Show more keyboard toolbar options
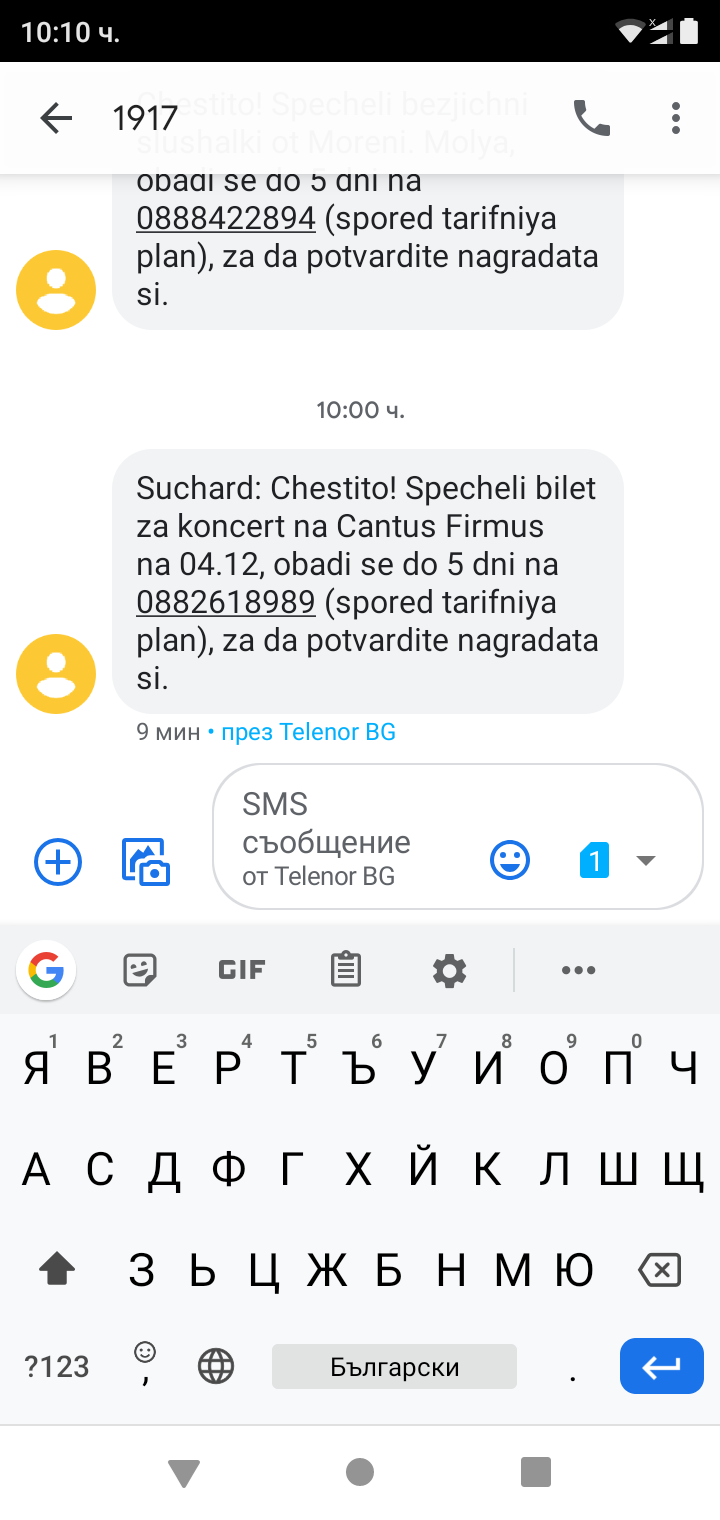Viewport: 720px width, 1520px height. pyautogui.click(x=578, y=969)
